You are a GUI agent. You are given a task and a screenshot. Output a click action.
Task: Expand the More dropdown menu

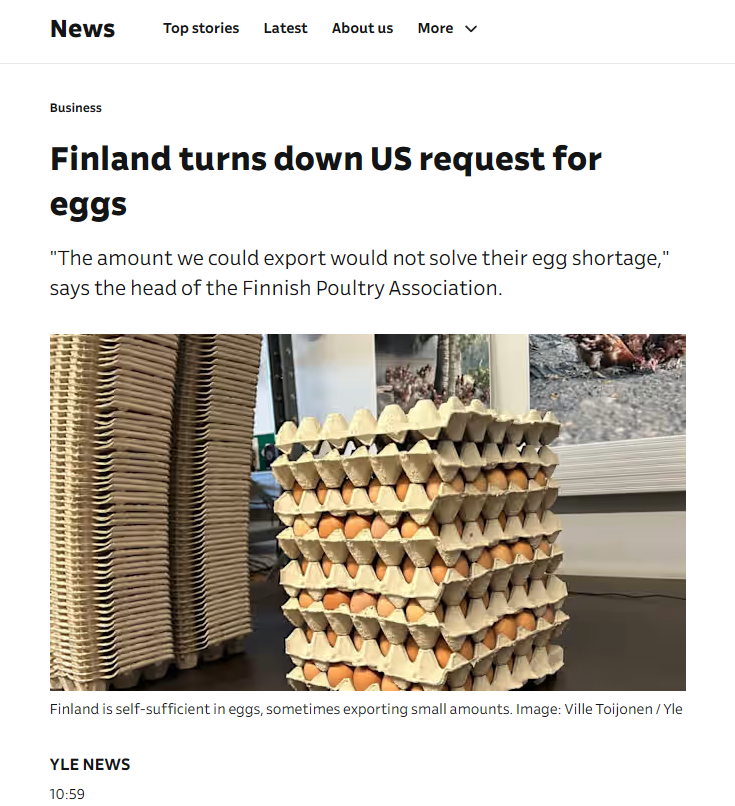[x=447, y=28]
